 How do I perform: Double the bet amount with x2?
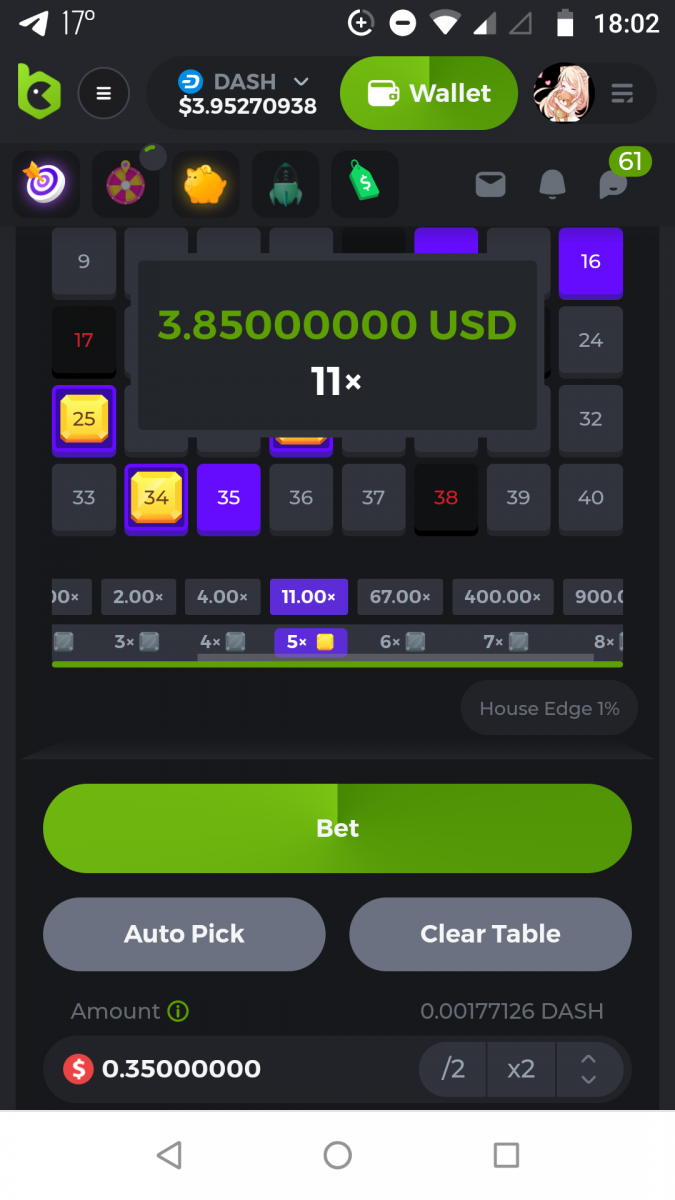[x=521, y=1069]
